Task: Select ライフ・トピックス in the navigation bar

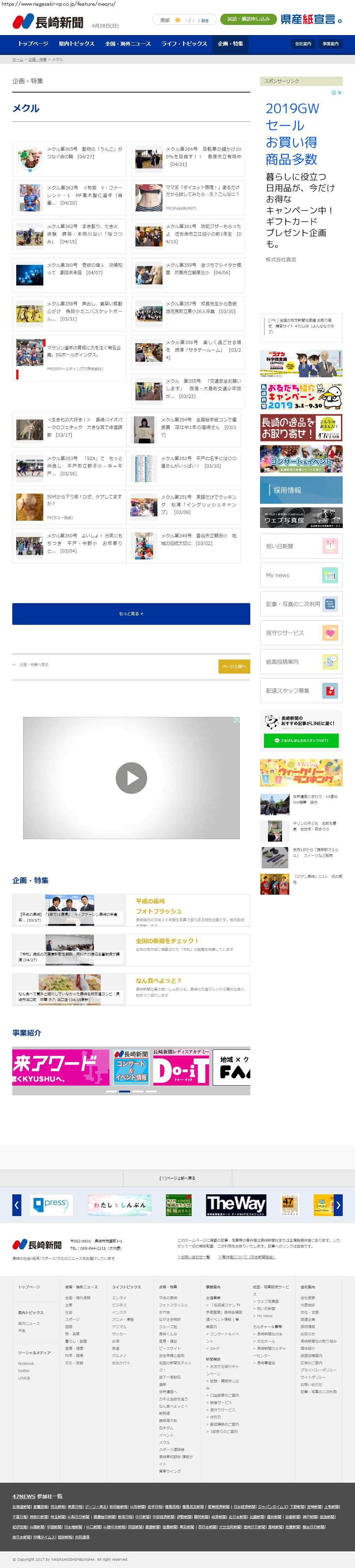Action: (184, 44)
